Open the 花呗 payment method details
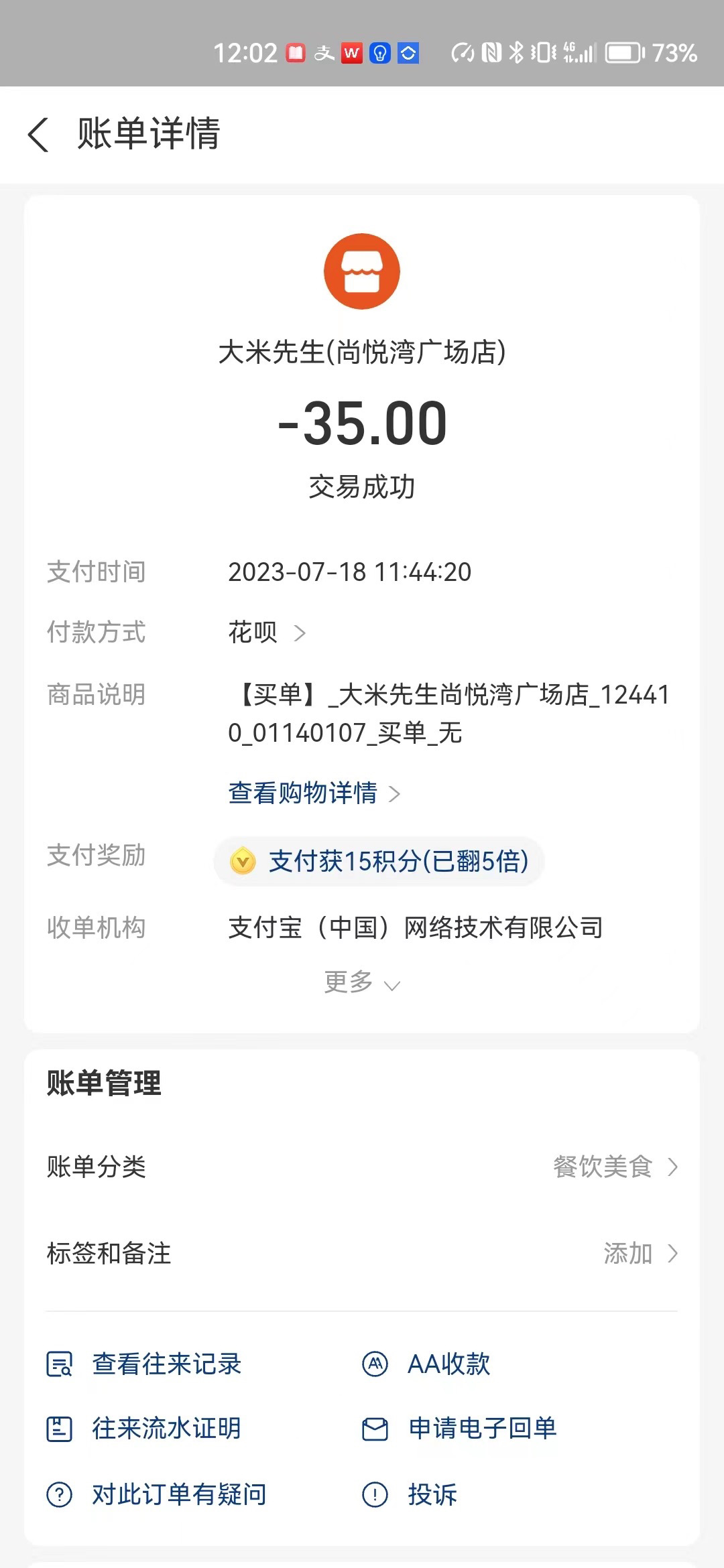This screenshot has width=724, height=1568. tap(267, 632)
